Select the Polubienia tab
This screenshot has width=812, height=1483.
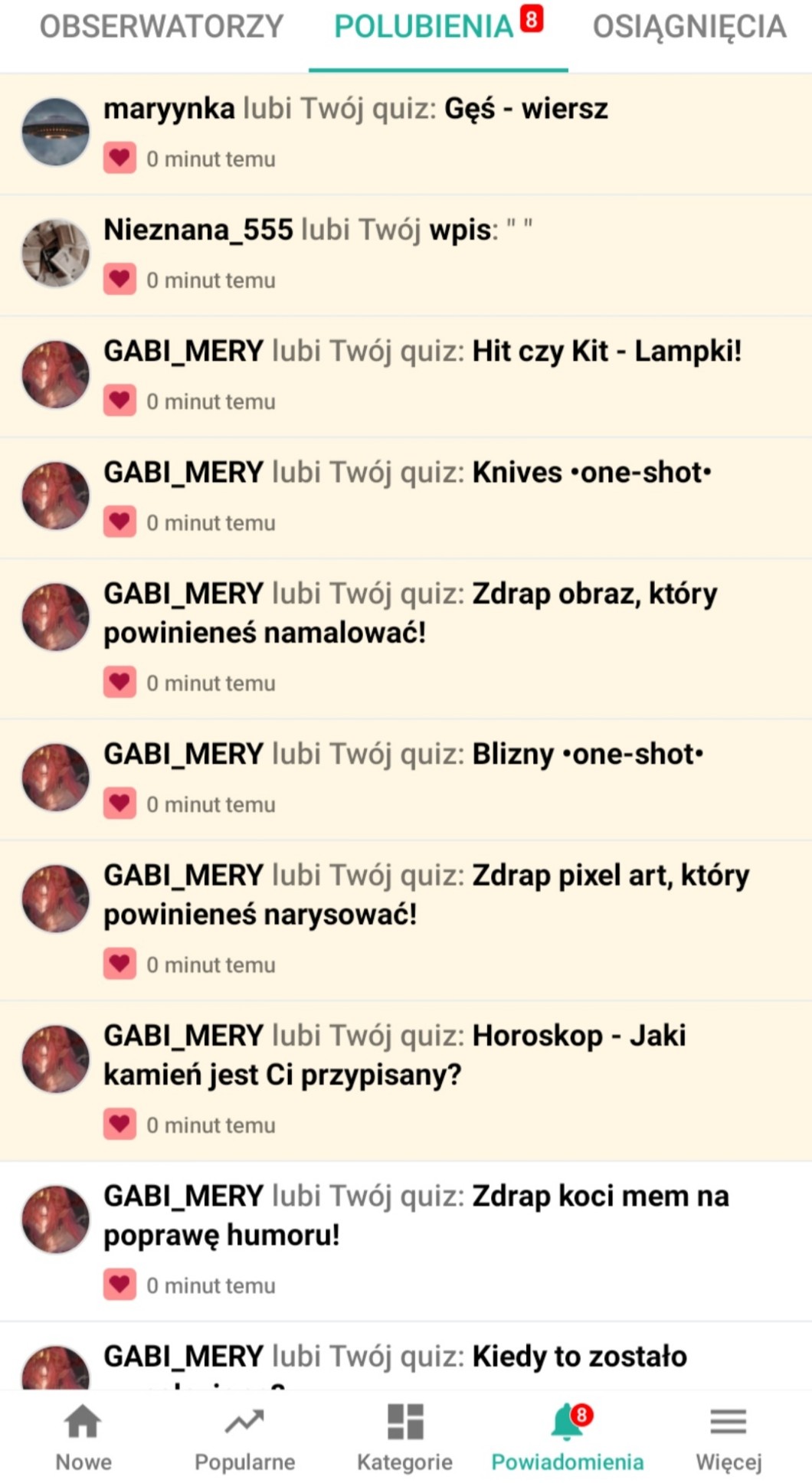424,28
